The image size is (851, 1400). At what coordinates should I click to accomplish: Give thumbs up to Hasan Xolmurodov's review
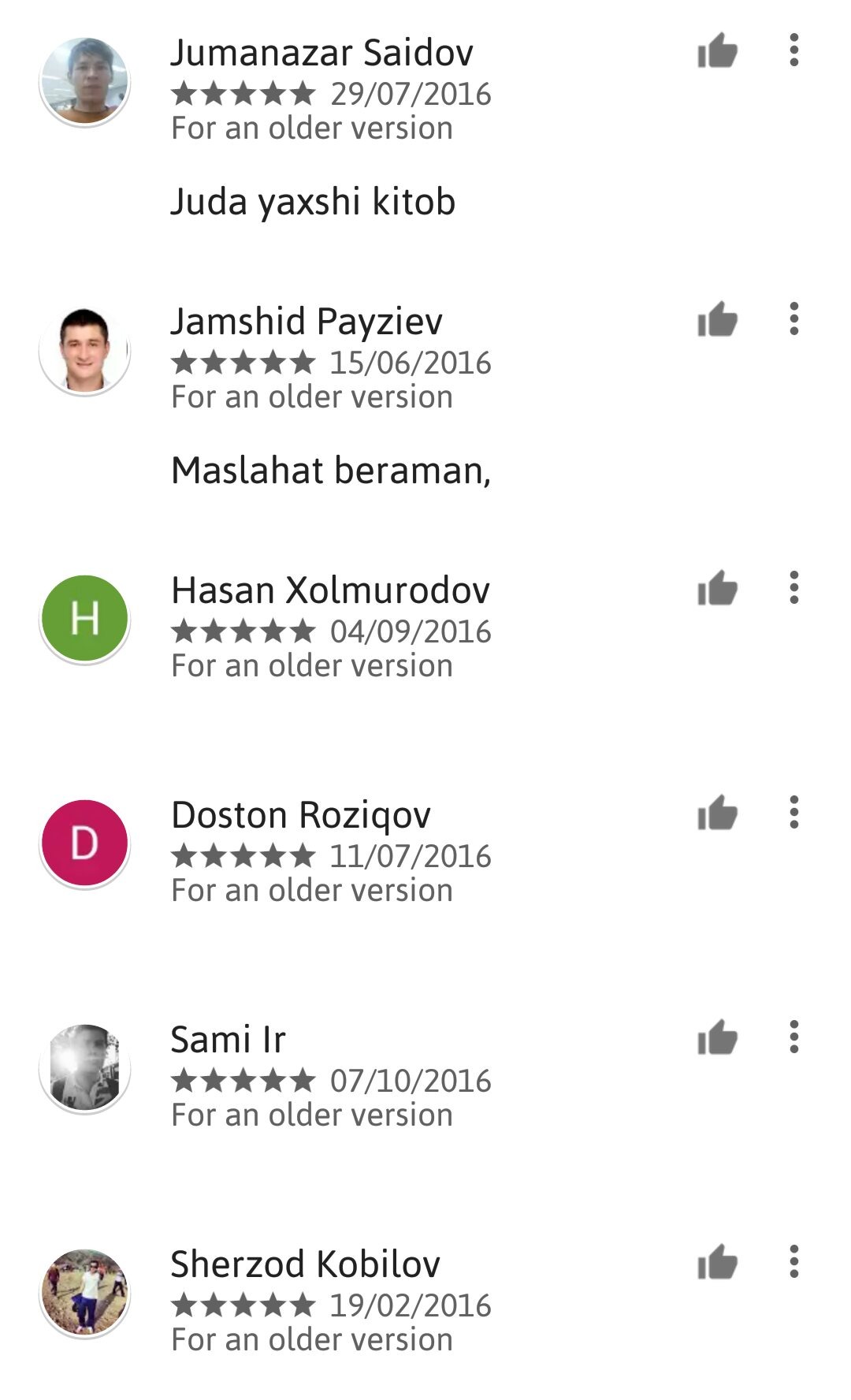tap(717, 590)
